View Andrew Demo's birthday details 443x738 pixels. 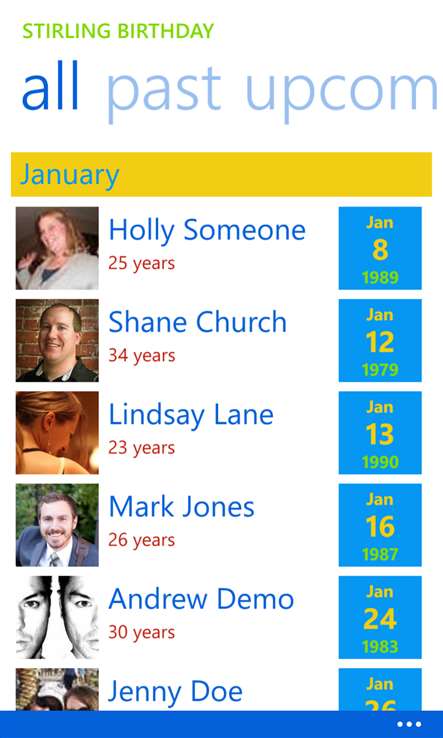pyautogui.click(x=219, y=617)
